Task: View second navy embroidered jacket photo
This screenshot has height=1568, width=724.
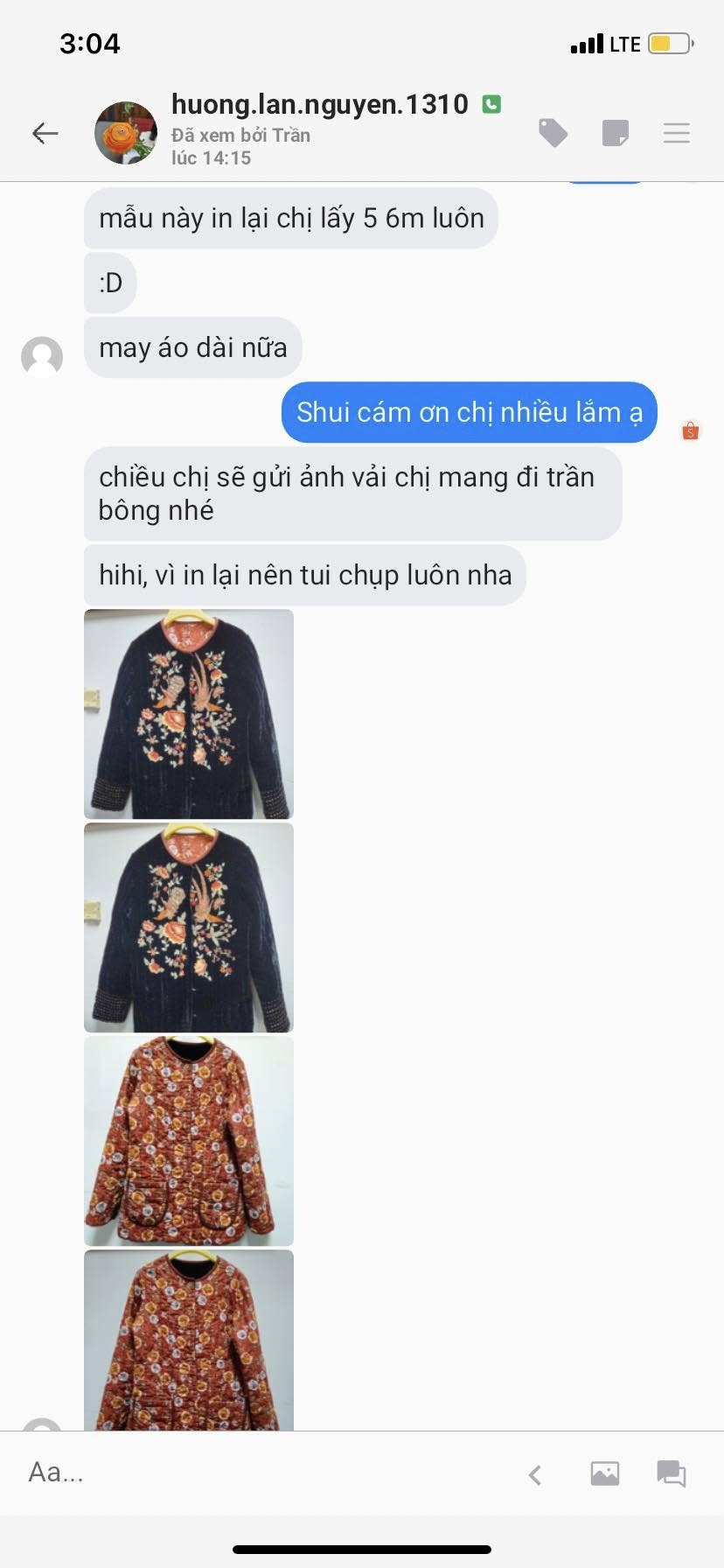Action: point(189,927)
